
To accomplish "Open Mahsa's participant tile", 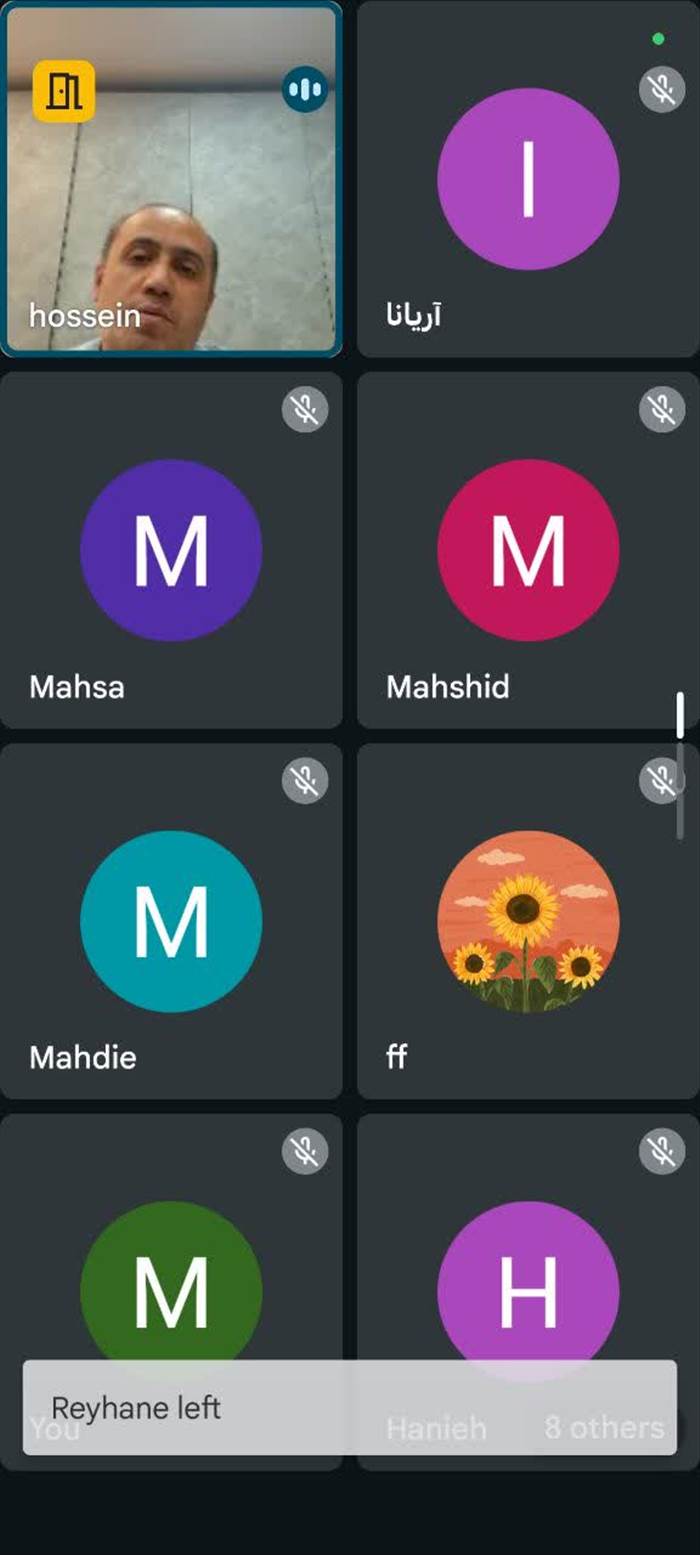I will [171, 550].
